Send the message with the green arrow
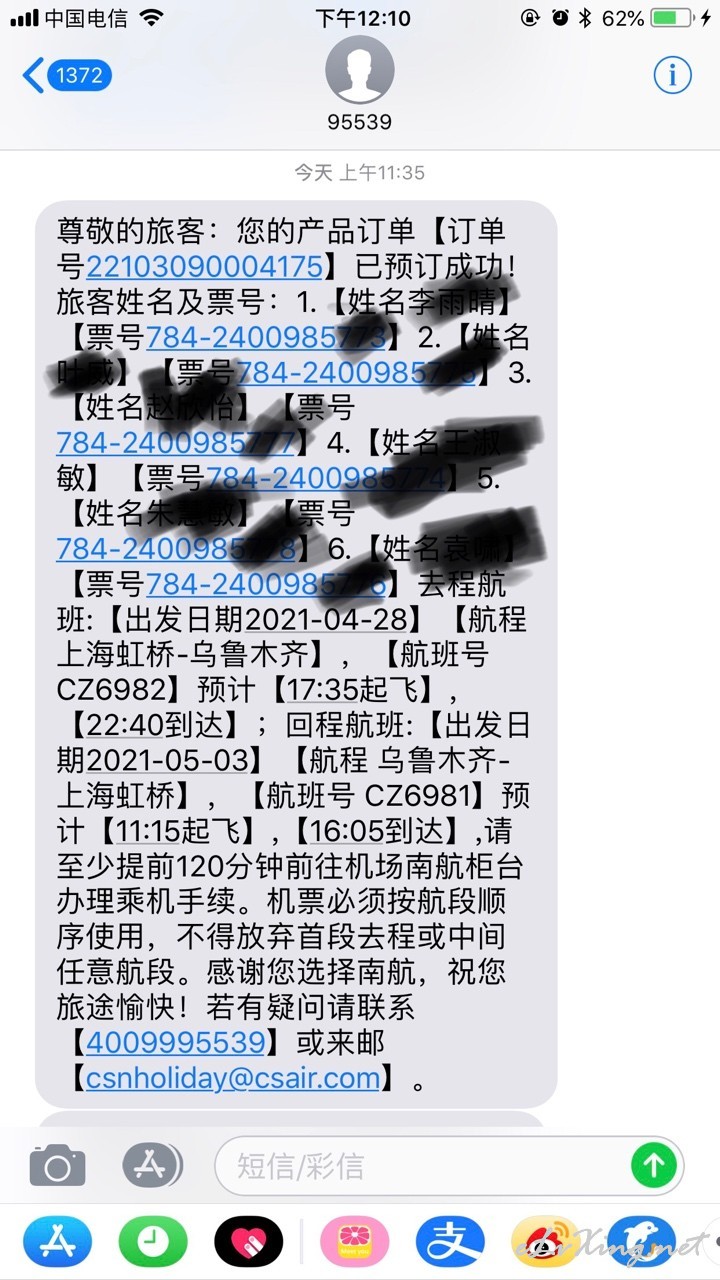The image size is (720, 1280). [x=655, y=1166]
